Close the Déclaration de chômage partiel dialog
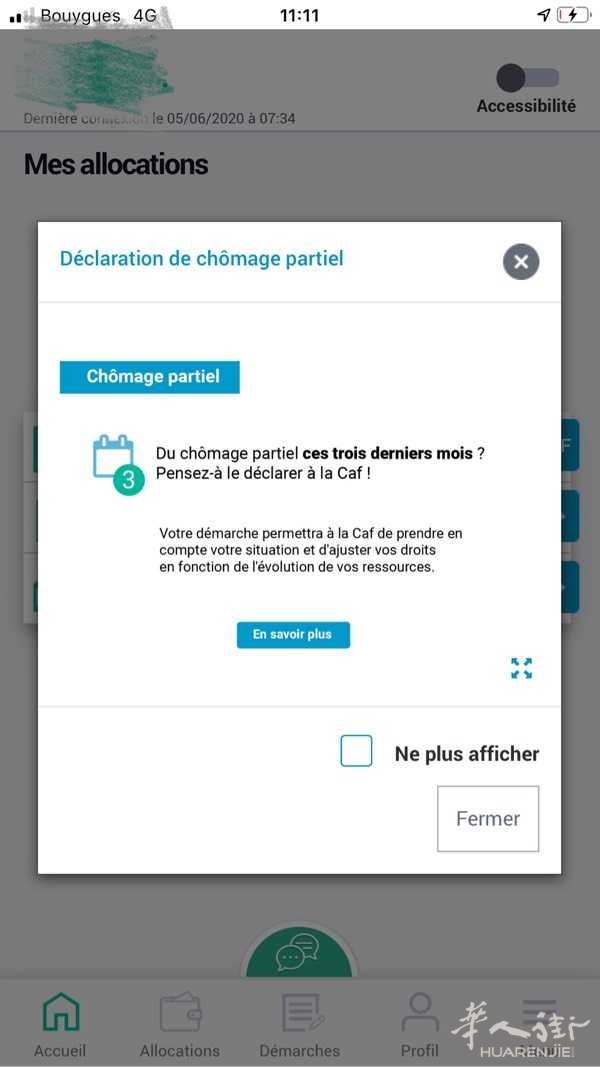The width and height of the screenshot is (600, 1067). click(521, 262)
